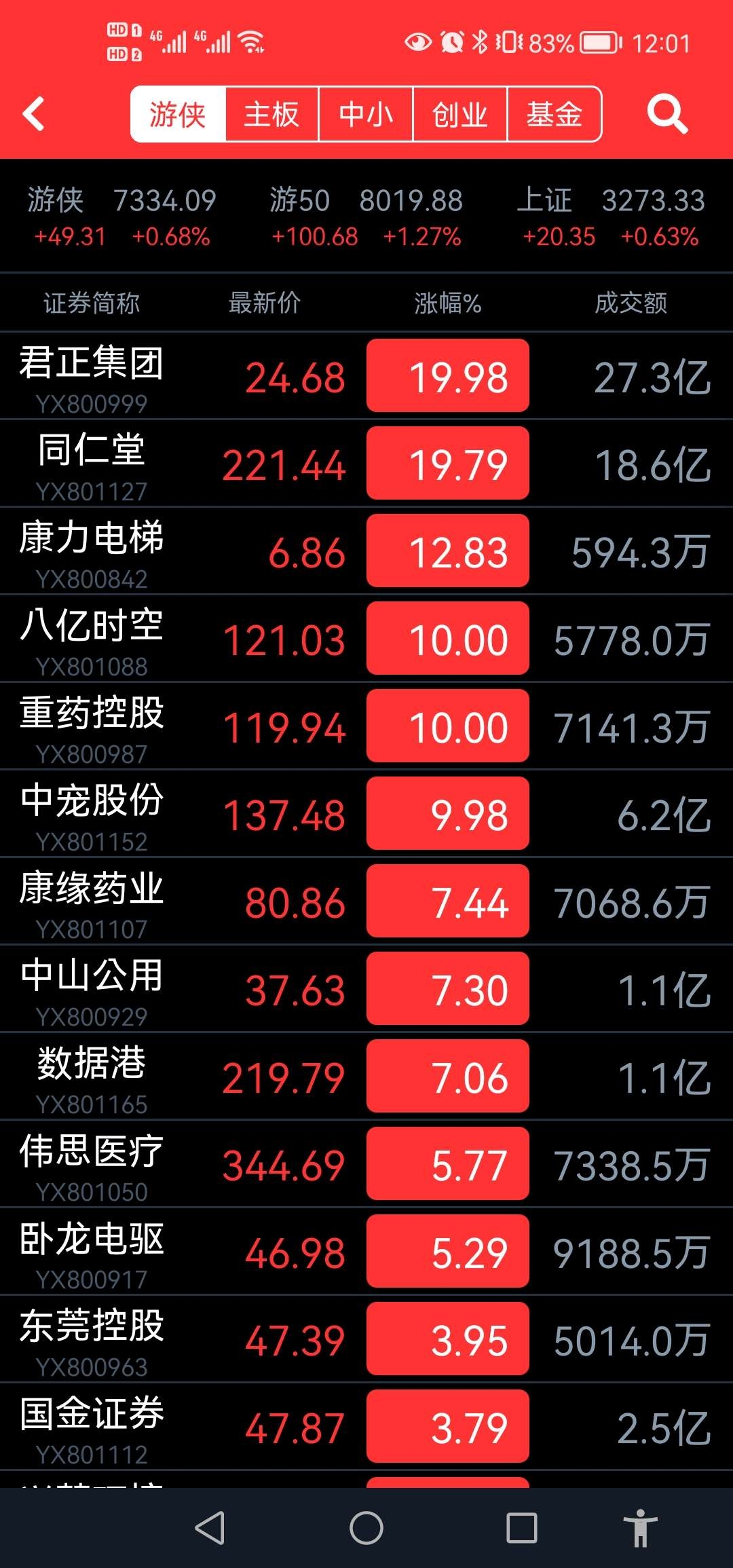The width and height of the screenshot is (733, 1568).
Task: Open the 游50 index summary
Action: (x=366, y=217)
